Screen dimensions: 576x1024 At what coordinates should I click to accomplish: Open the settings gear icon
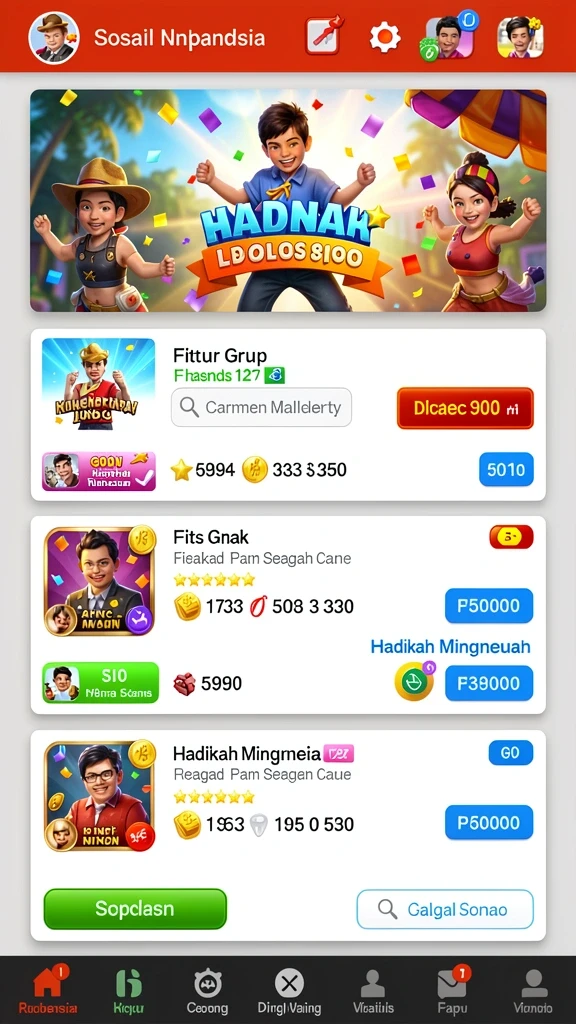click(385, 37)
